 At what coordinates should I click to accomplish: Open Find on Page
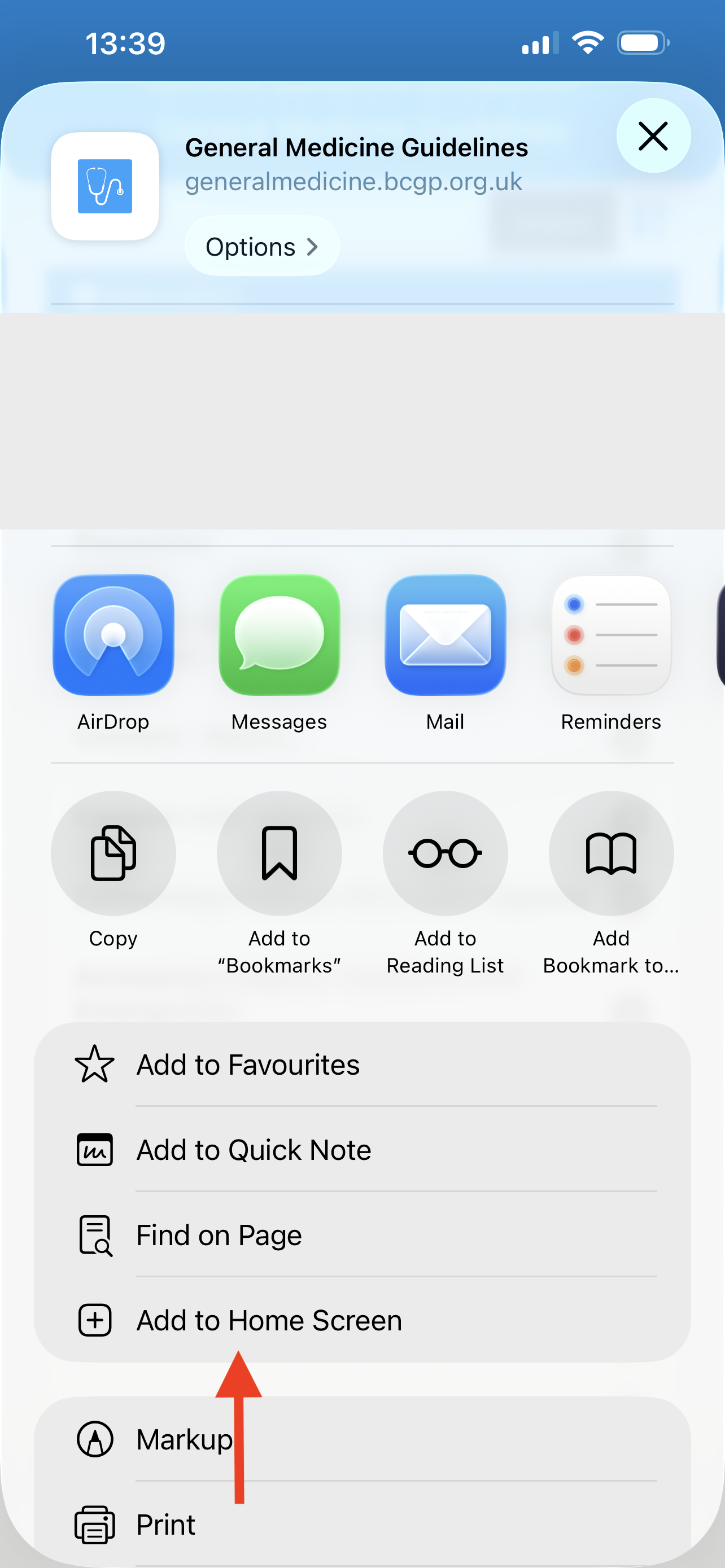point(362,1235)
